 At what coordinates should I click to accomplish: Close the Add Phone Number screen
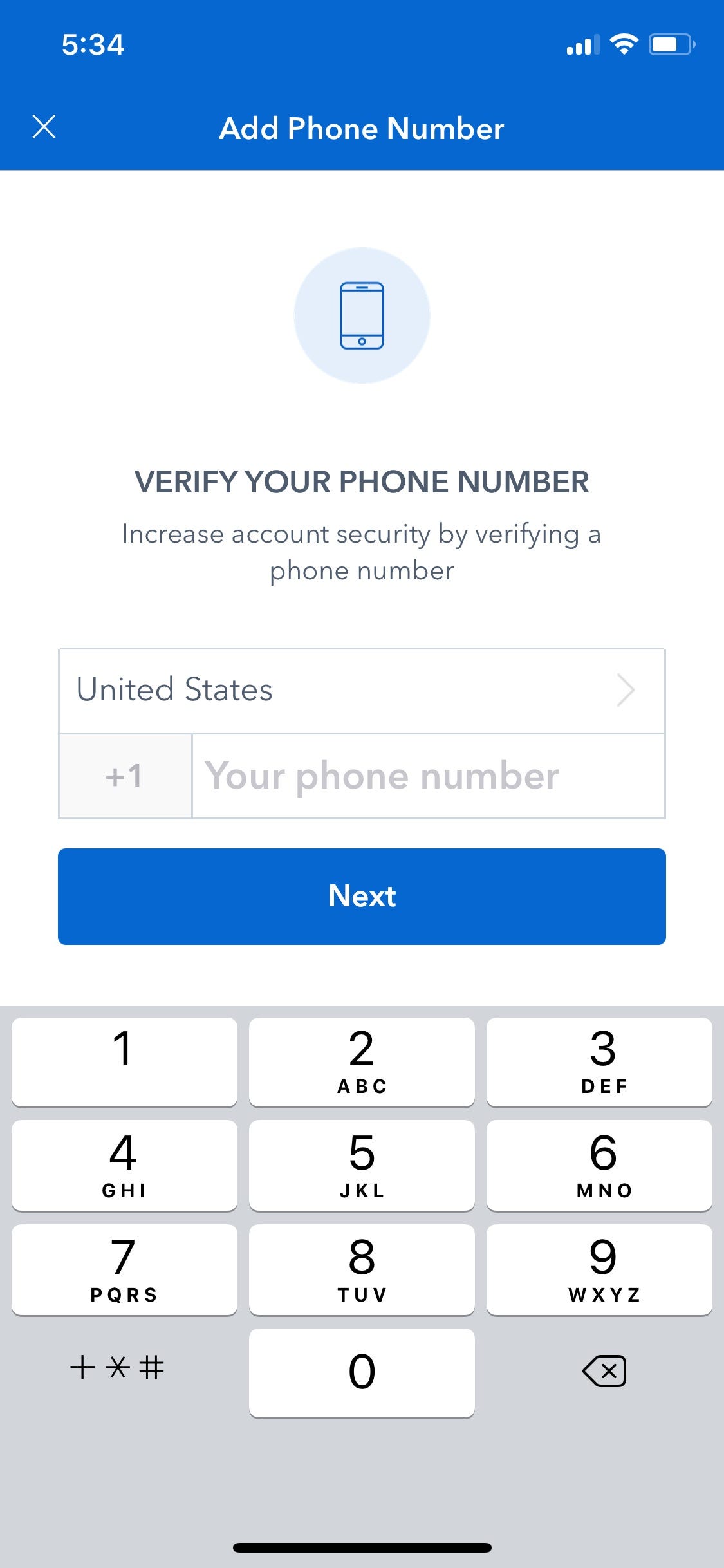[44, 127]
